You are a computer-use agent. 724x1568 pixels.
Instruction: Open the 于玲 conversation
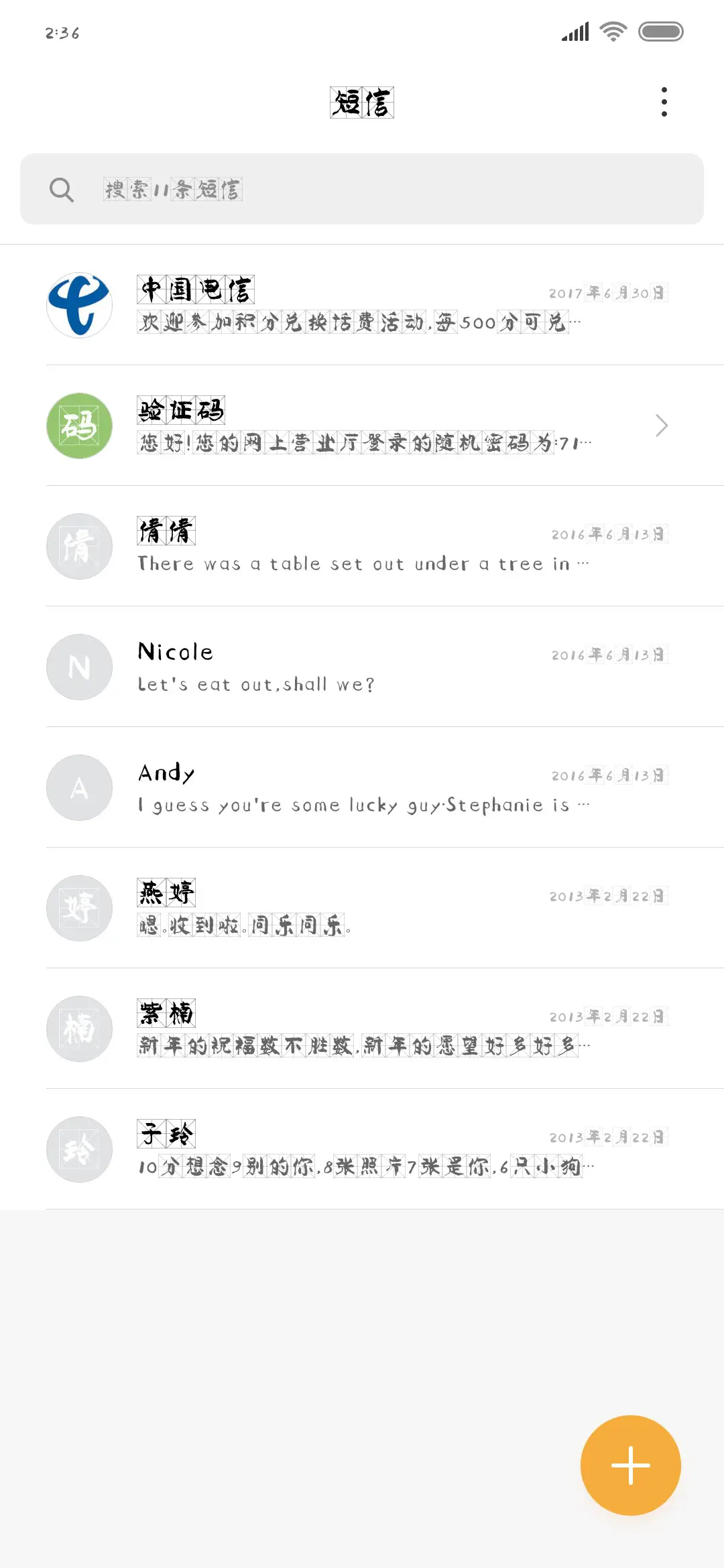(x=362, y=1149)
